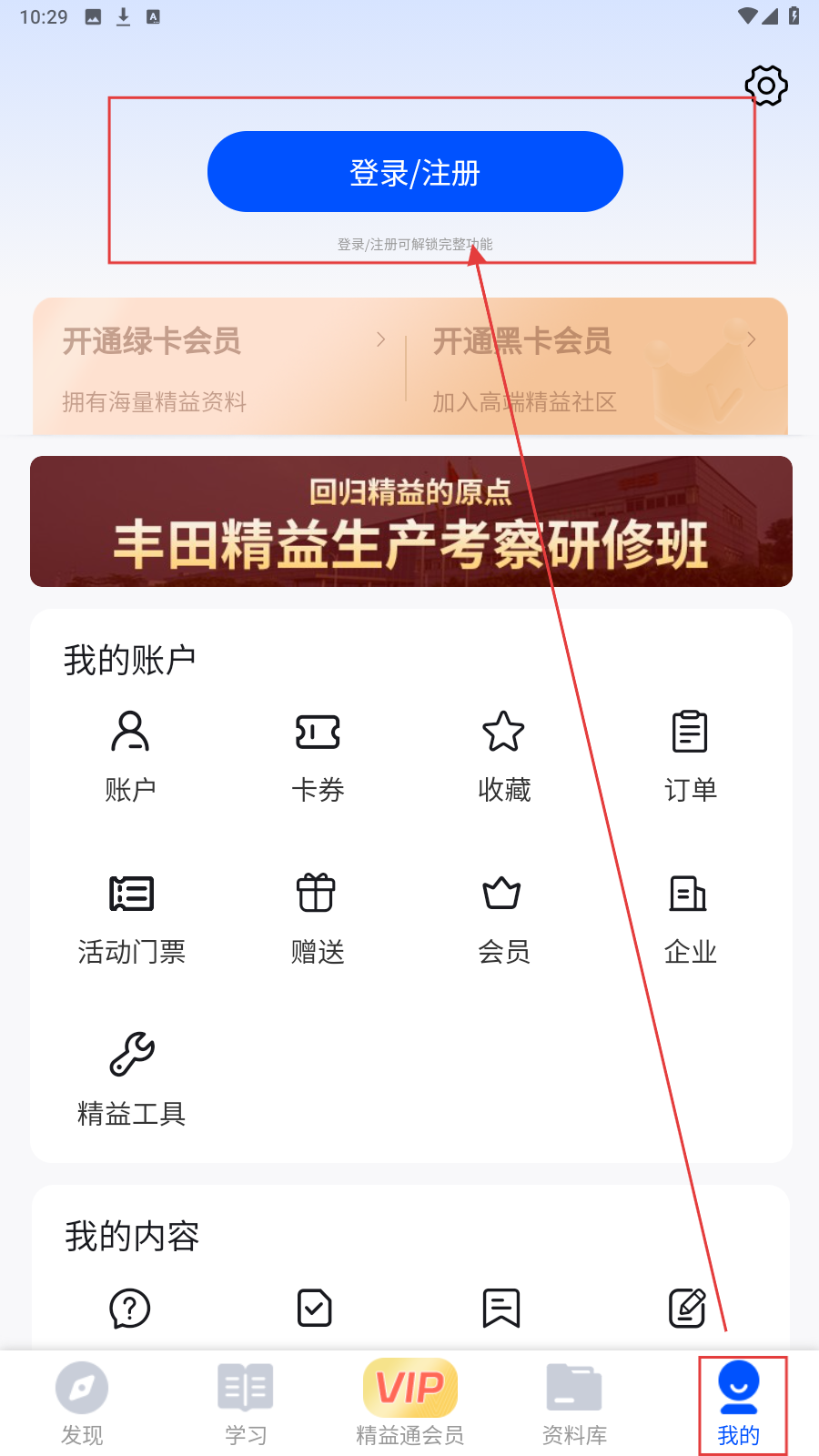Viewport: 819px width, 1456px height.
Task: Open 账户 in 我的账户
Action: 130,753
